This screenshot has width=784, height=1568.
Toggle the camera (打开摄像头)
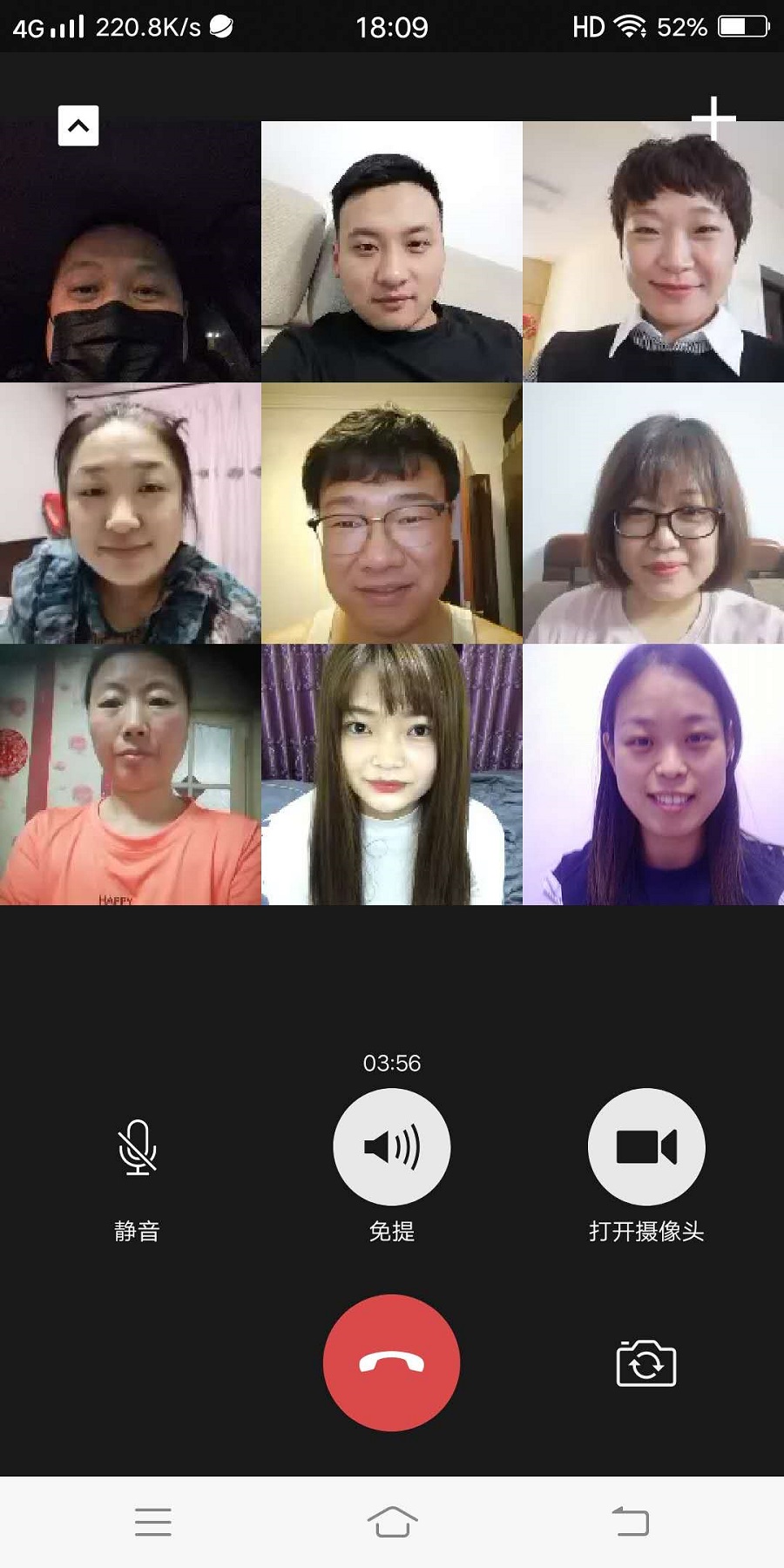(x=646, y=1147)
